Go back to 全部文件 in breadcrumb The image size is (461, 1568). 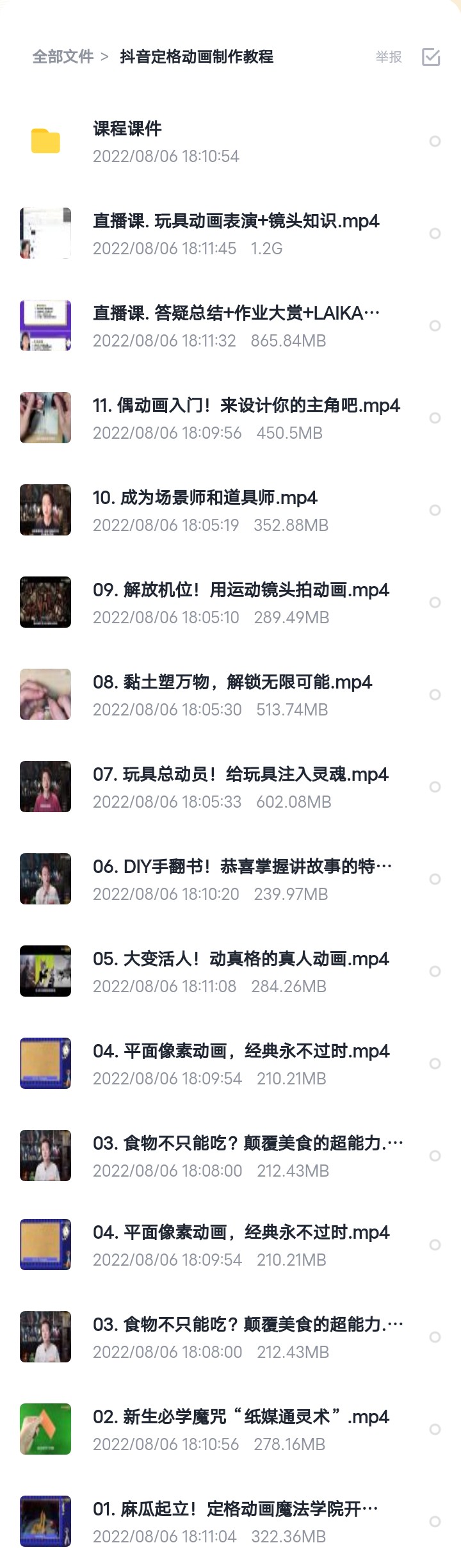[x=63, y=57]
